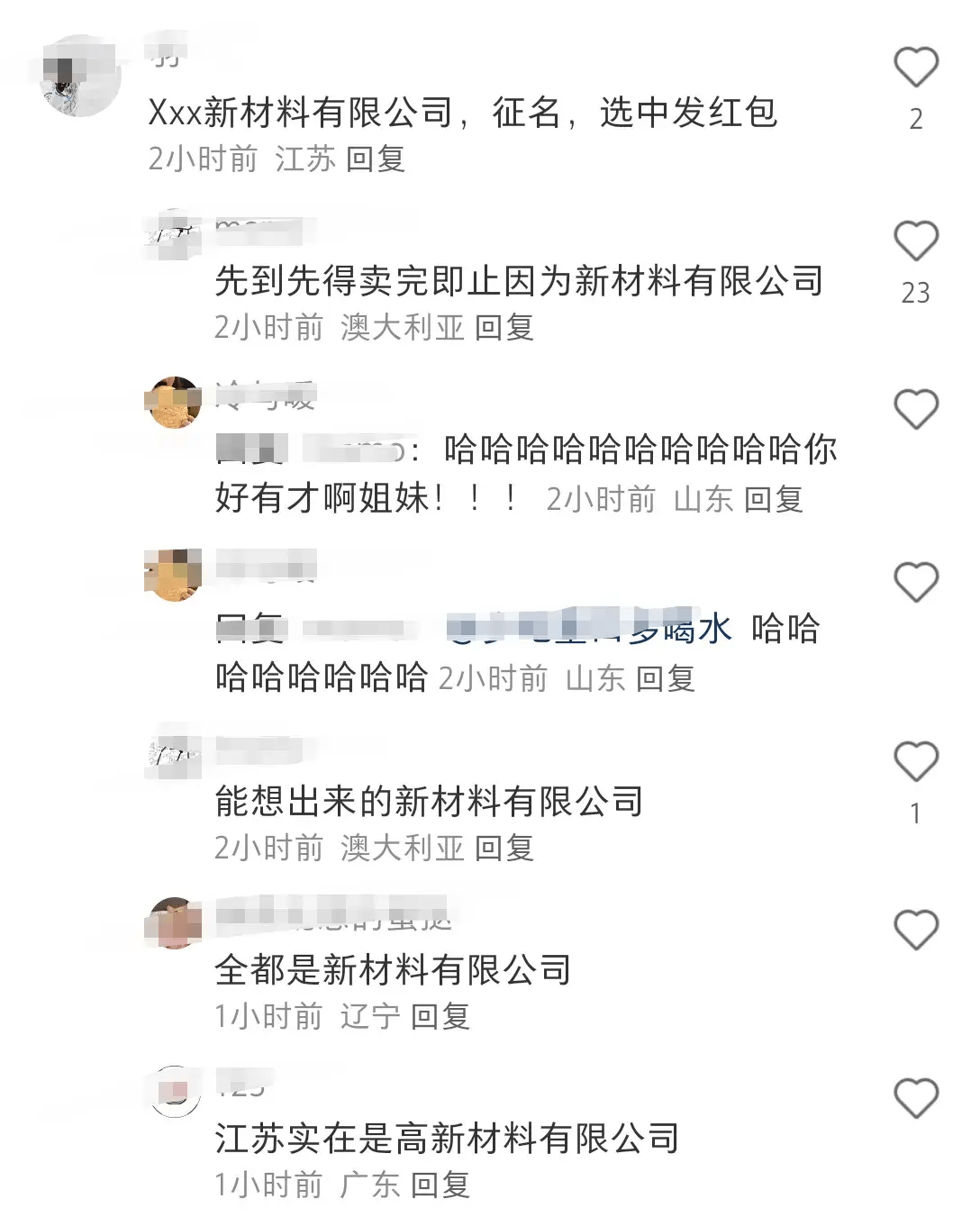Like the comment '先到先得卖完即止'
Screen dimensions: 980x1217
point(915,241)
